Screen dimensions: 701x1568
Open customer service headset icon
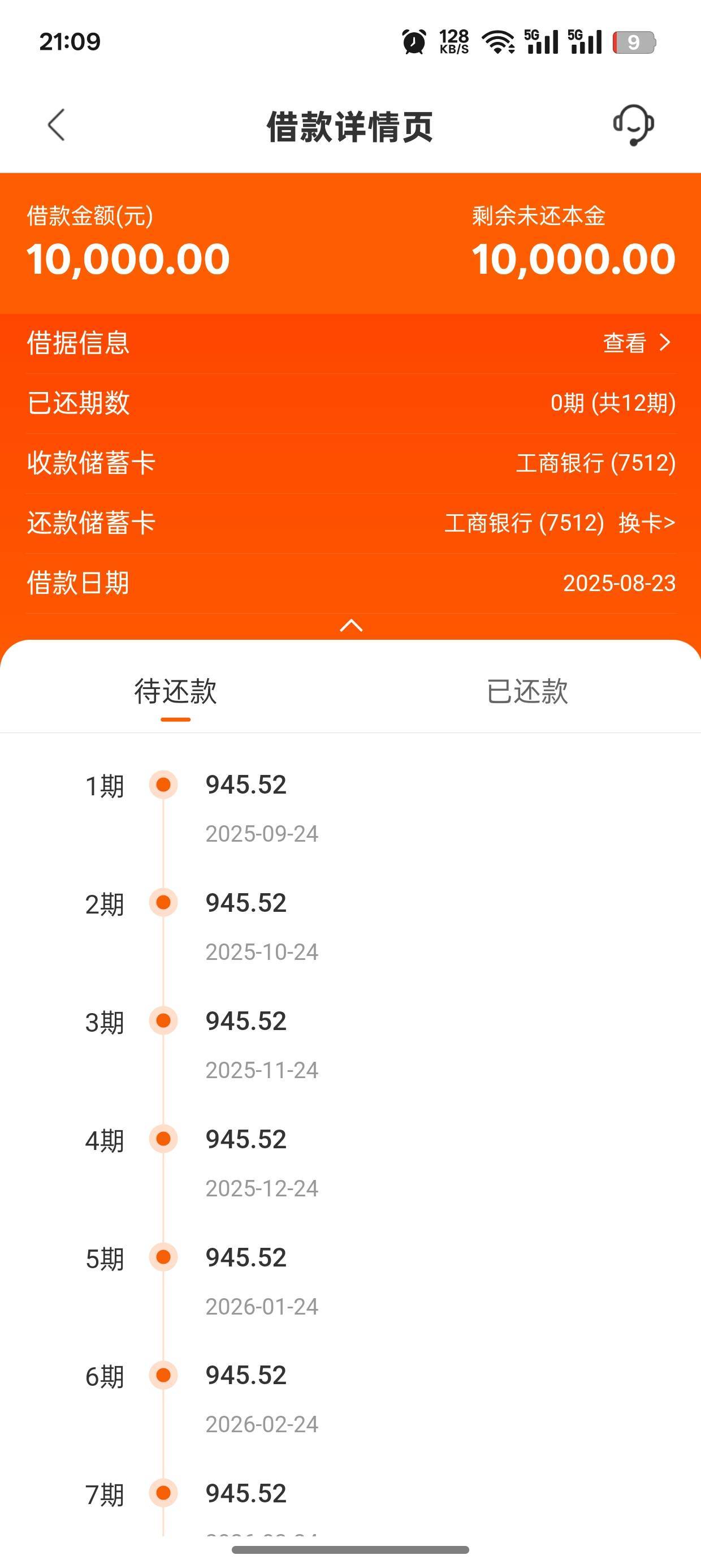634,125
